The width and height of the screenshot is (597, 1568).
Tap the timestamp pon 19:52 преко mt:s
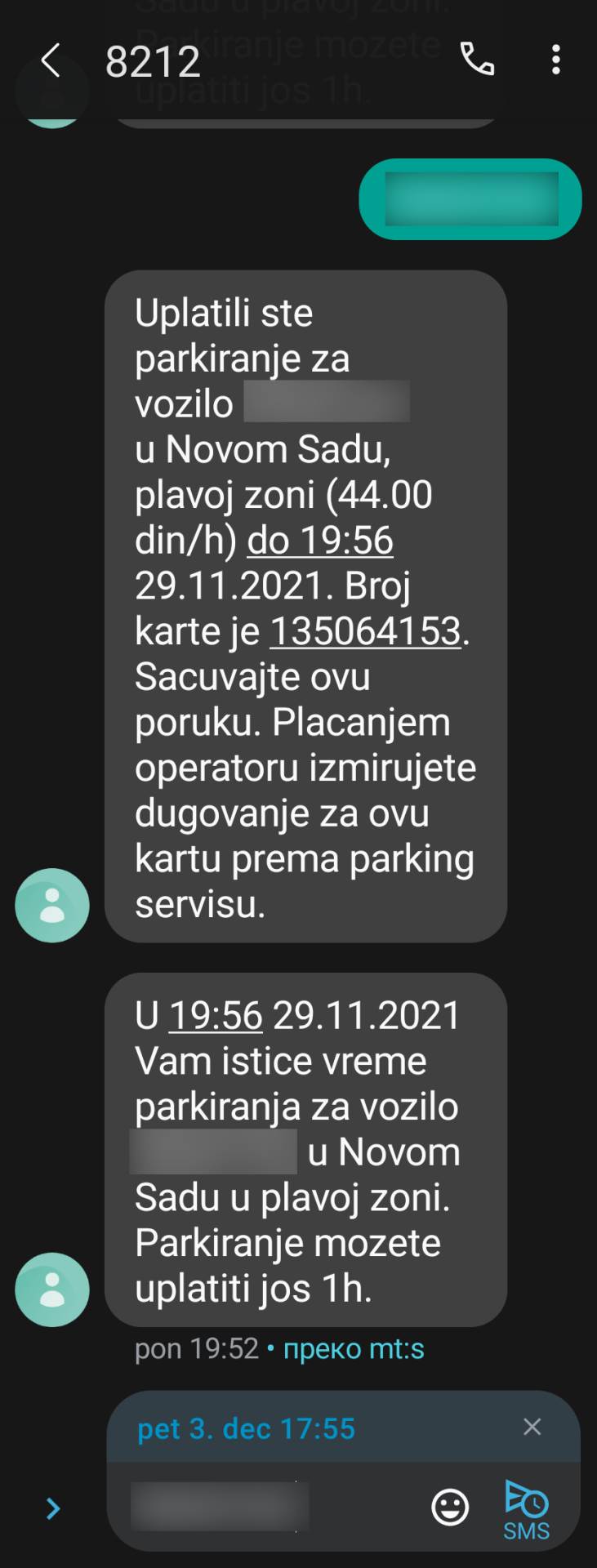click(278, 1348)
